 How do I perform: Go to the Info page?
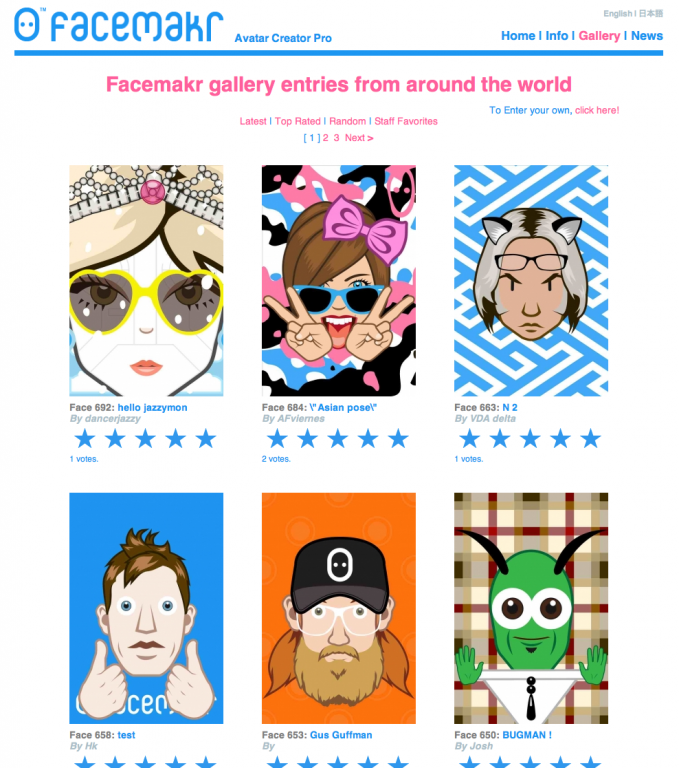tap(556, 36)
